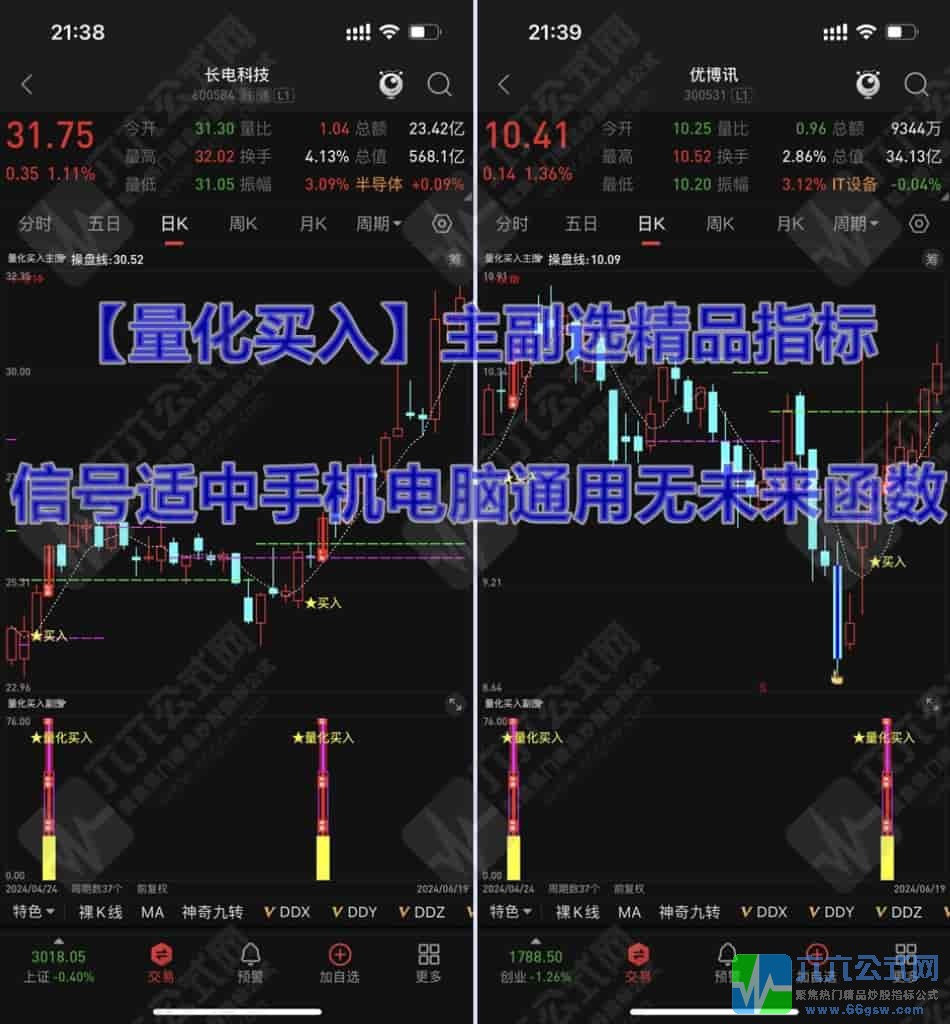The width and height of the screenshot is (950, 1024).
Task: Tap the back arrow to leave 长电科技
Action: click(26, 85)
